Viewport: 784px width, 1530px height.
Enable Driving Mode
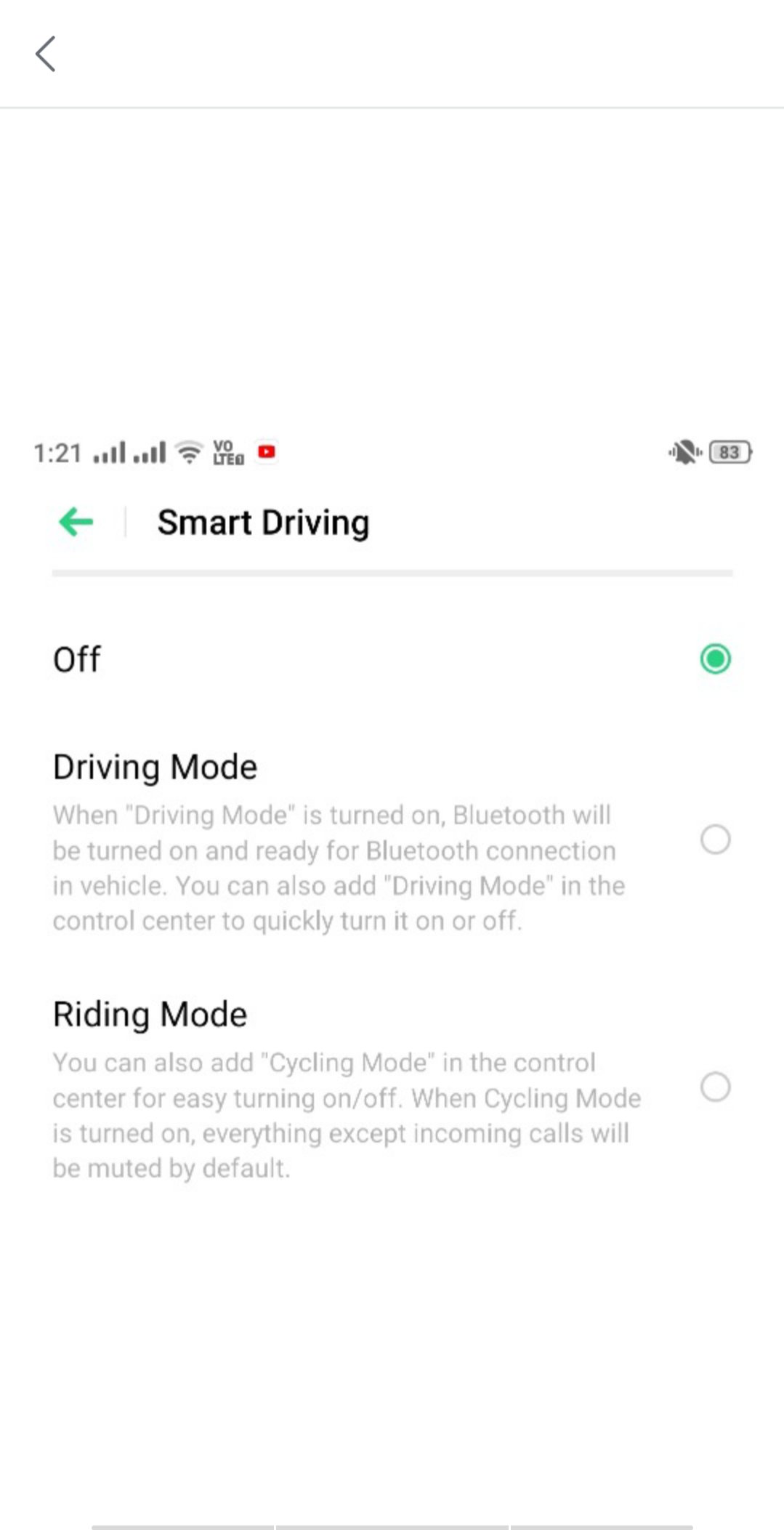[x=715, y=840]
